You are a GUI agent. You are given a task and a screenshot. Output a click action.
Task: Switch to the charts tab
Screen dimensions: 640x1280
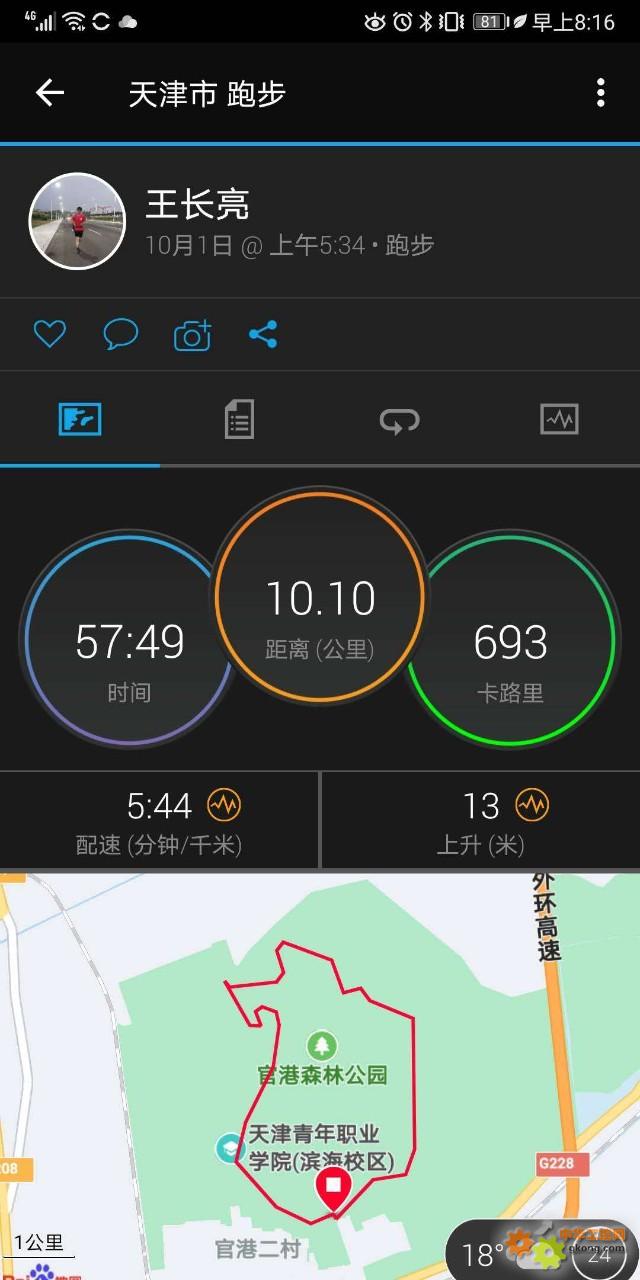559,420
